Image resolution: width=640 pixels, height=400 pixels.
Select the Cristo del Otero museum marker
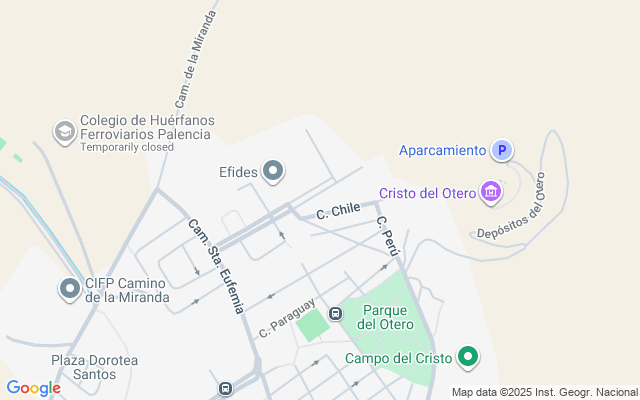point(490,192)
